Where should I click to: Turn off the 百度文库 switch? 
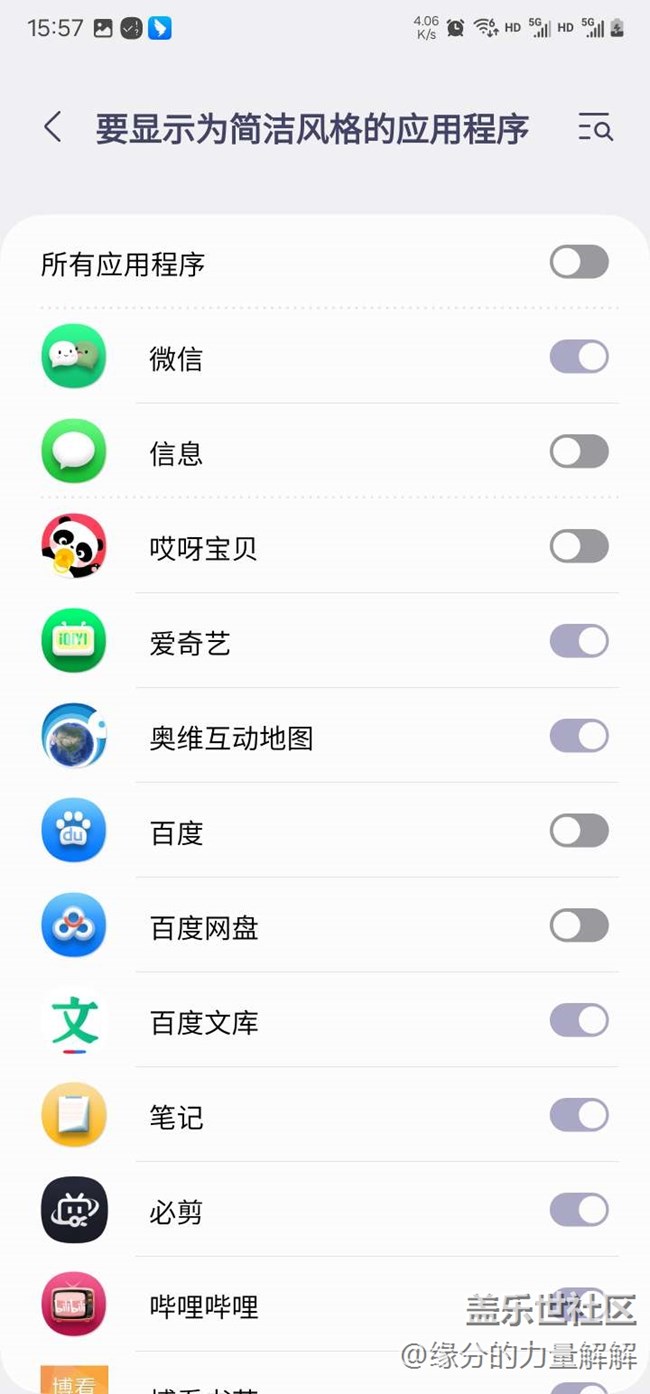point(579,1020)
